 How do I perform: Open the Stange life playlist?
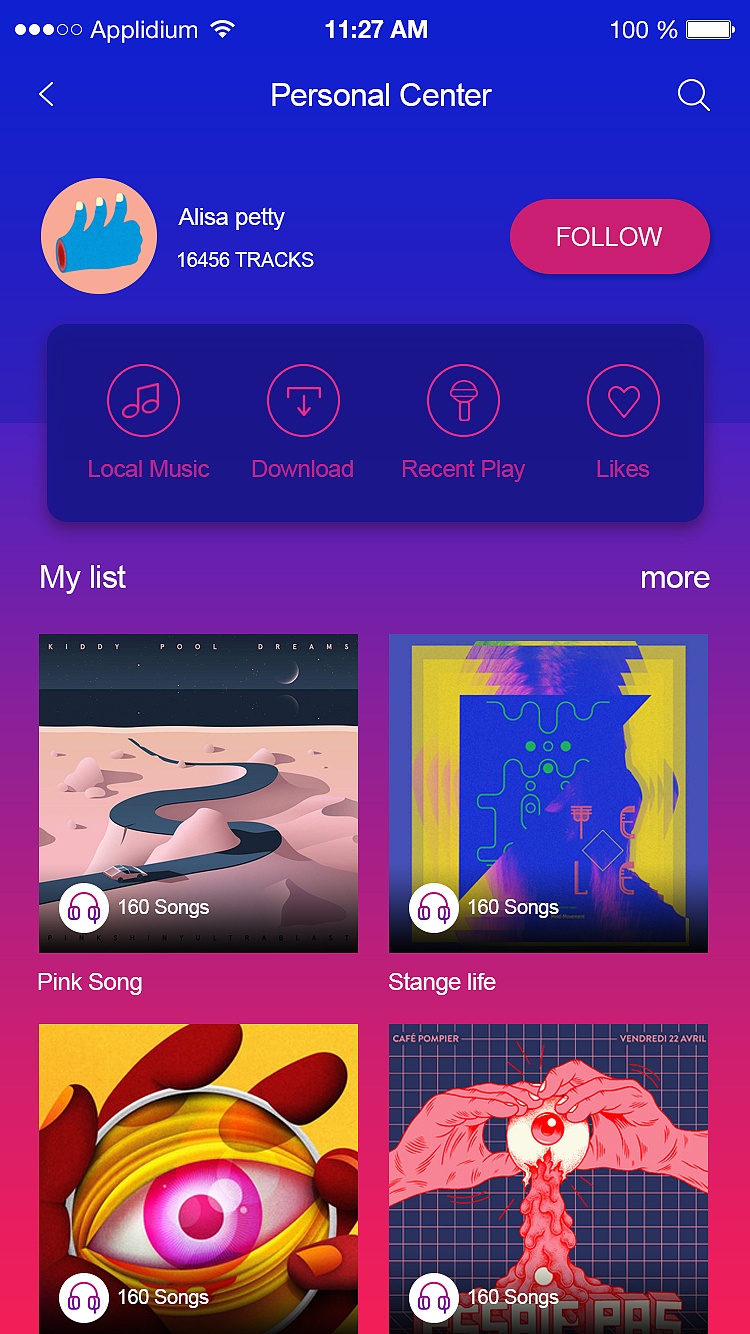tap(548, 792)
